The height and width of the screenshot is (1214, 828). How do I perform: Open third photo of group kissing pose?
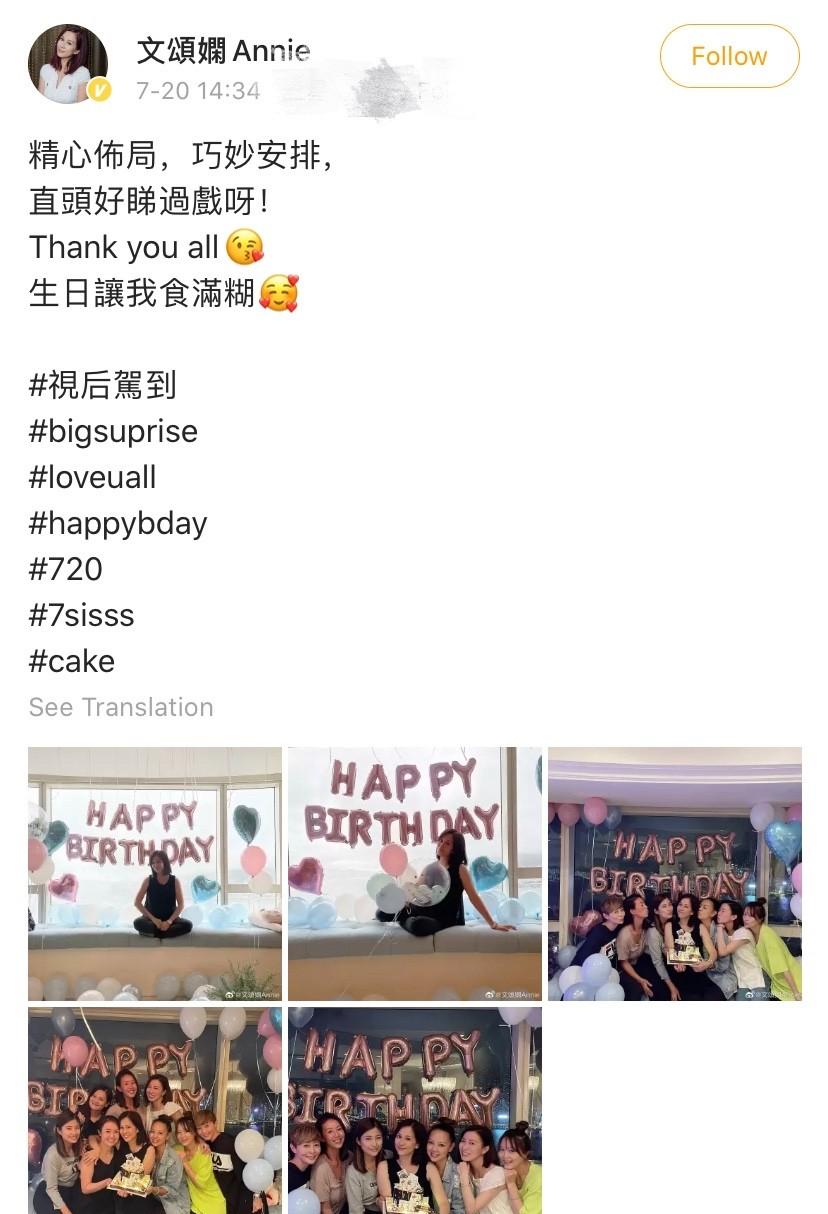pos(675,873)
